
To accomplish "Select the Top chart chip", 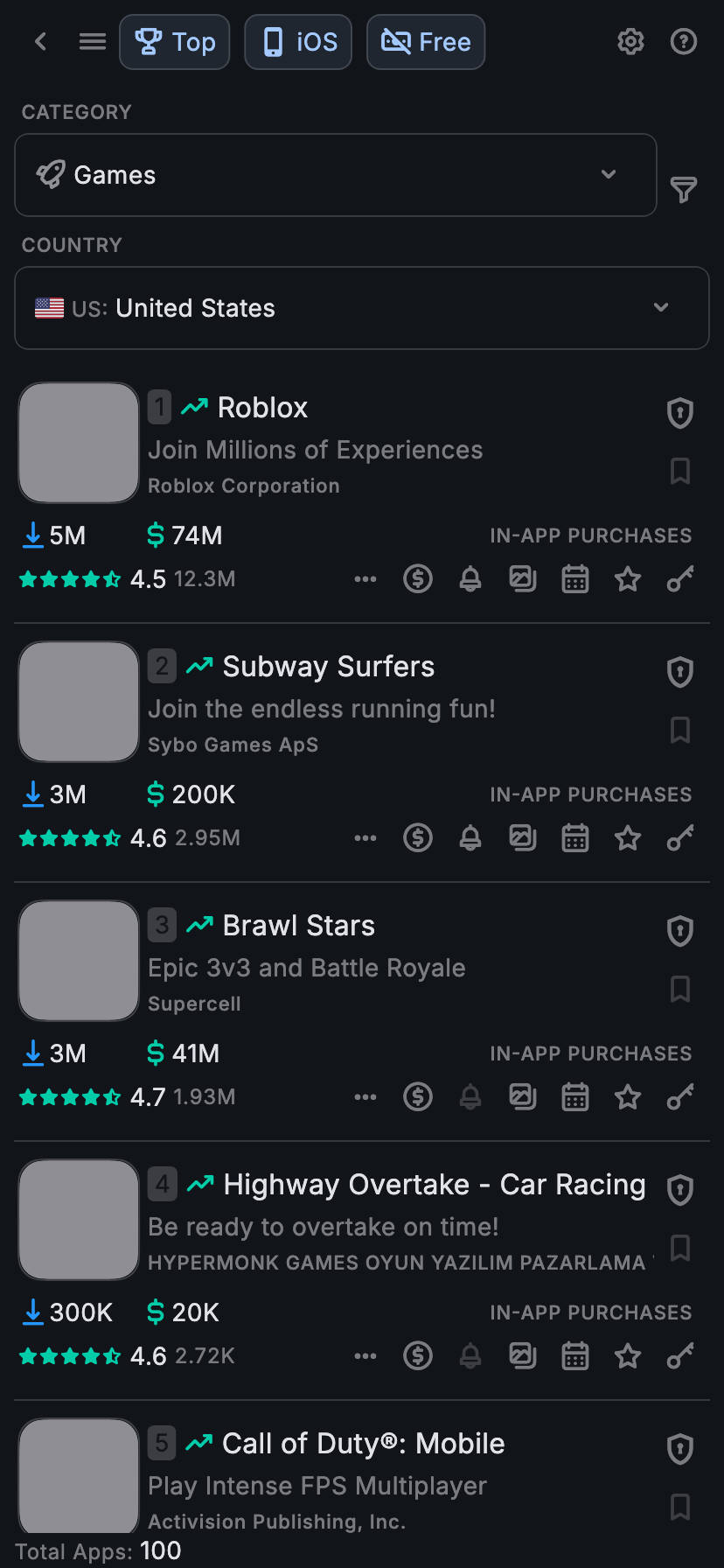I will point(175,42).
